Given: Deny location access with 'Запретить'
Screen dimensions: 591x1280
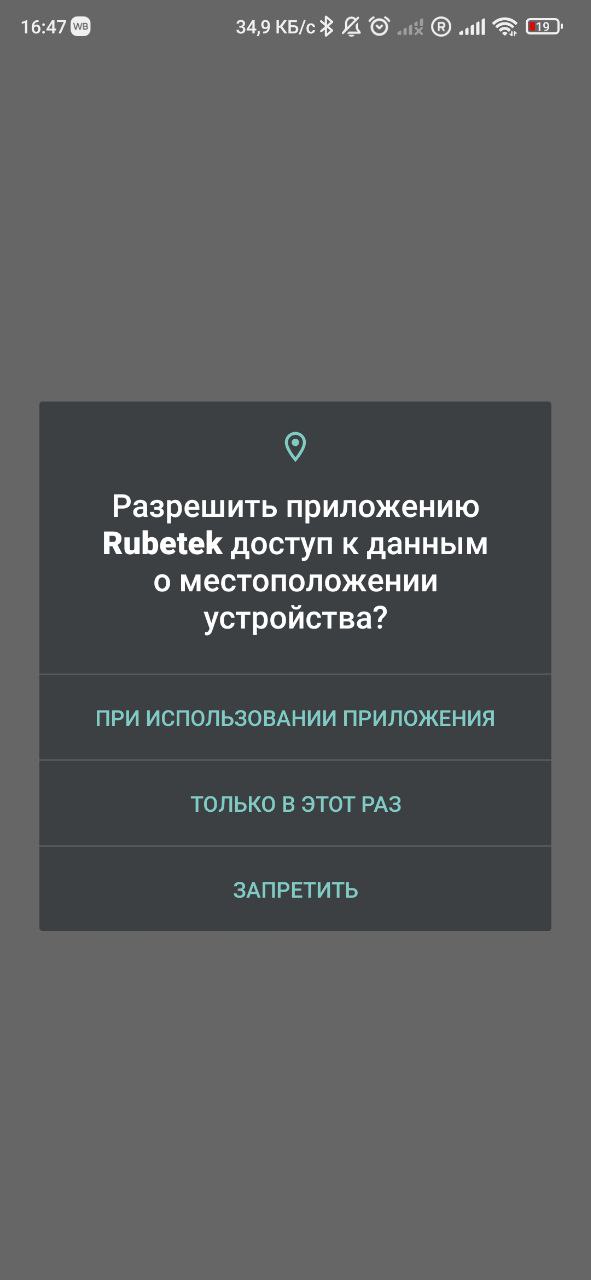Looking at the screenshot, I should coord(295,889).
